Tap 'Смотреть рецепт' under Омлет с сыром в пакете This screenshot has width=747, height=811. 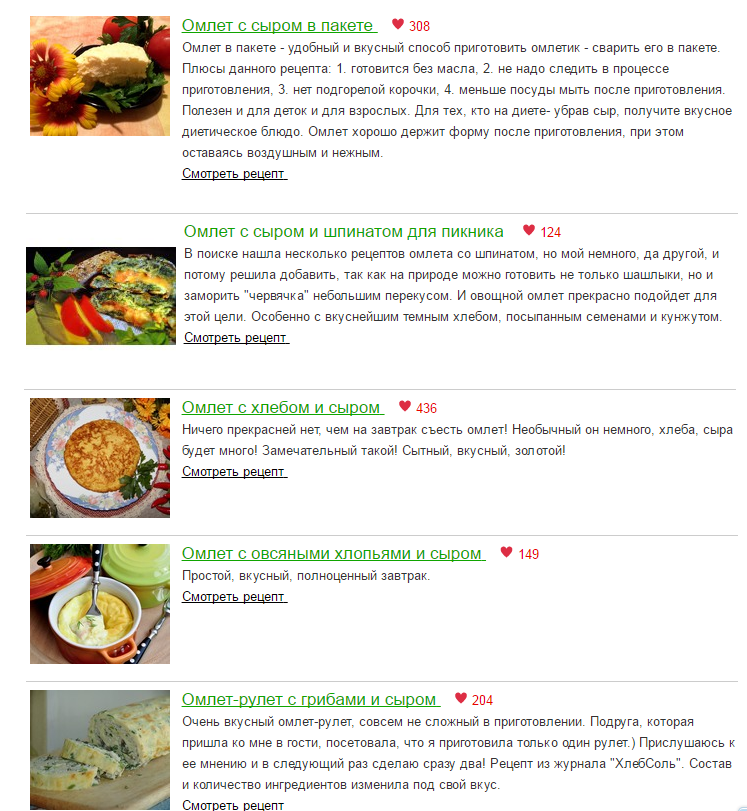click(234, 173)
